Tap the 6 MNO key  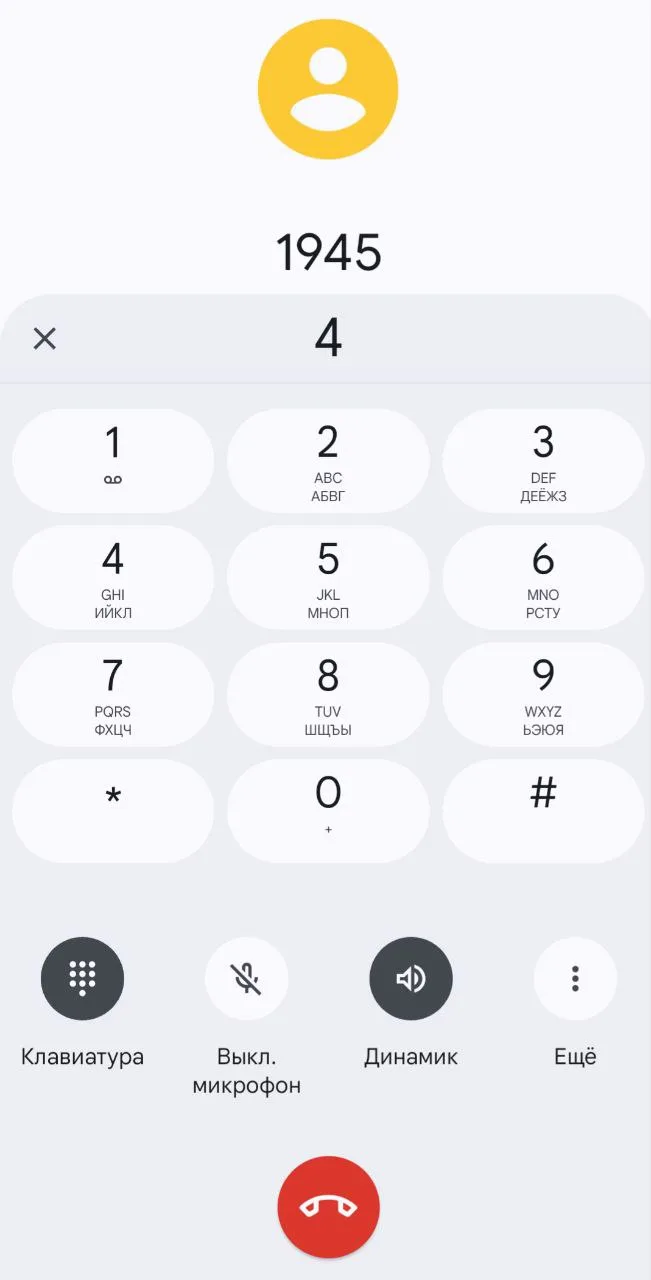click(543, 578)
